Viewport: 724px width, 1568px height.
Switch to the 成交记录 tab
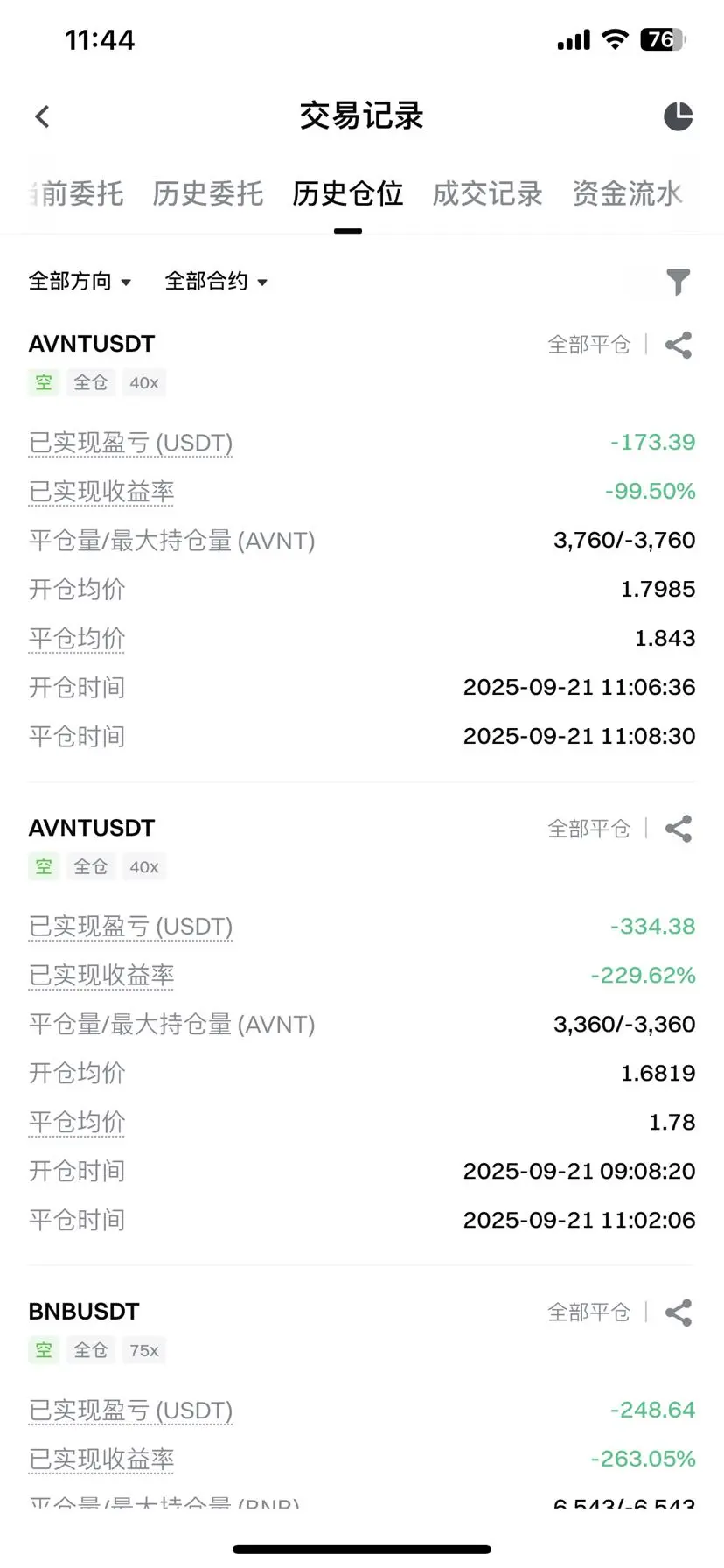[x=487, y=193]
